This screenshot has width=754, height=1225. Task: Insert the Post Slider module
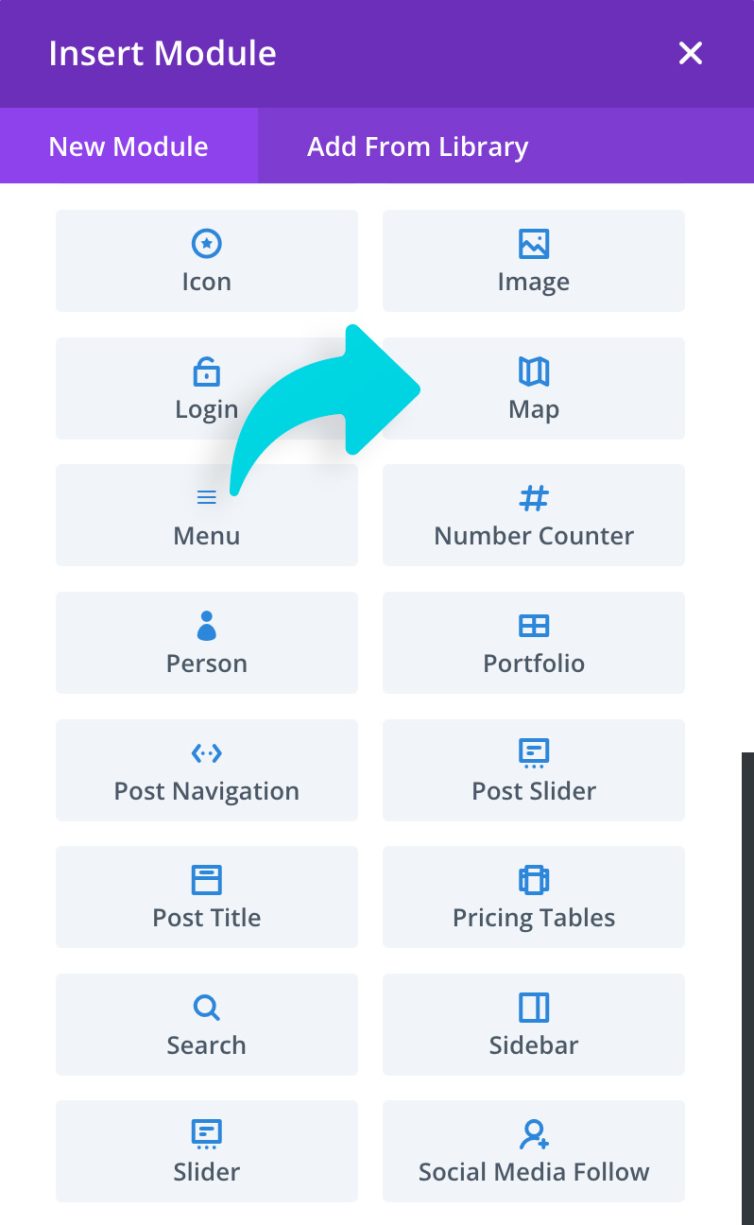(x=534, y=770)
